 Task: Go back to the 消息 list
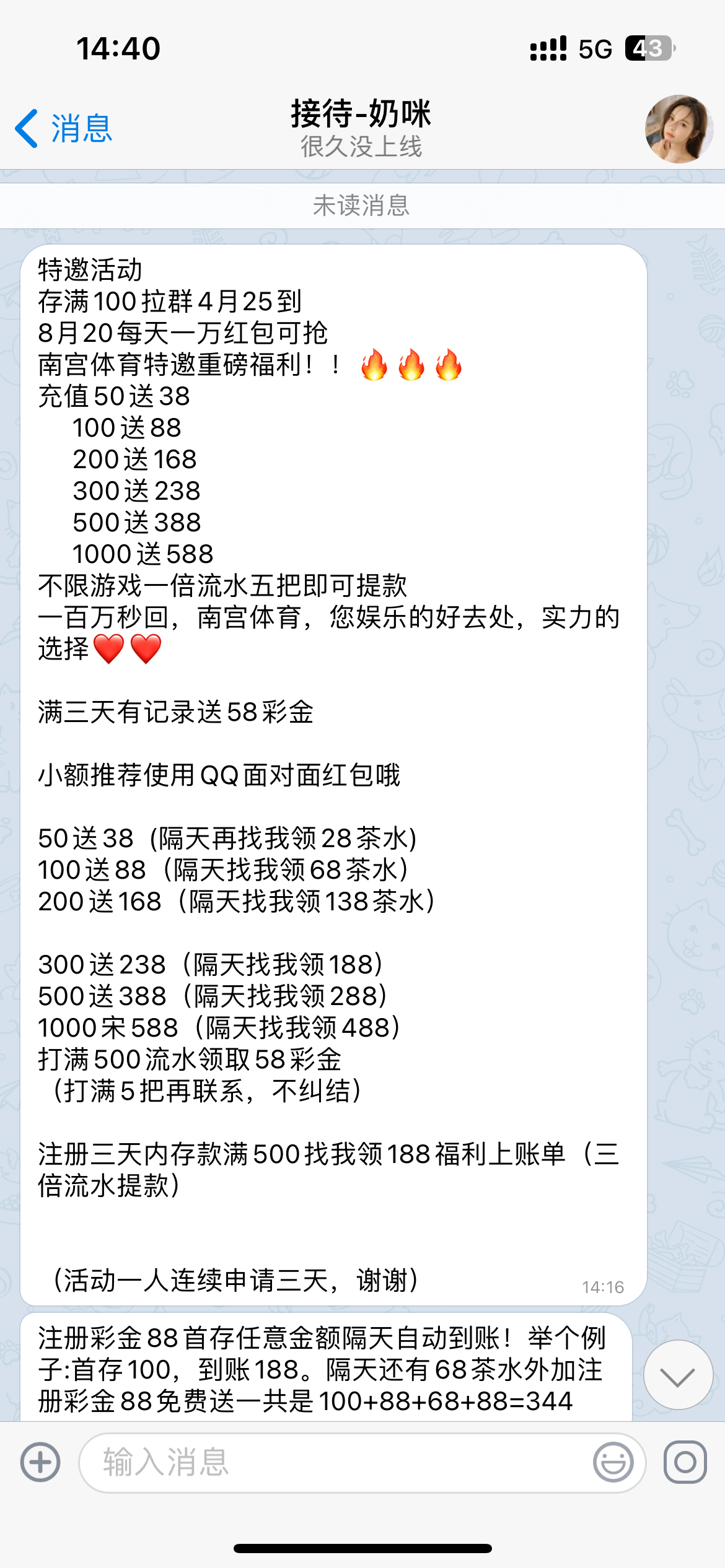(64, 129)
